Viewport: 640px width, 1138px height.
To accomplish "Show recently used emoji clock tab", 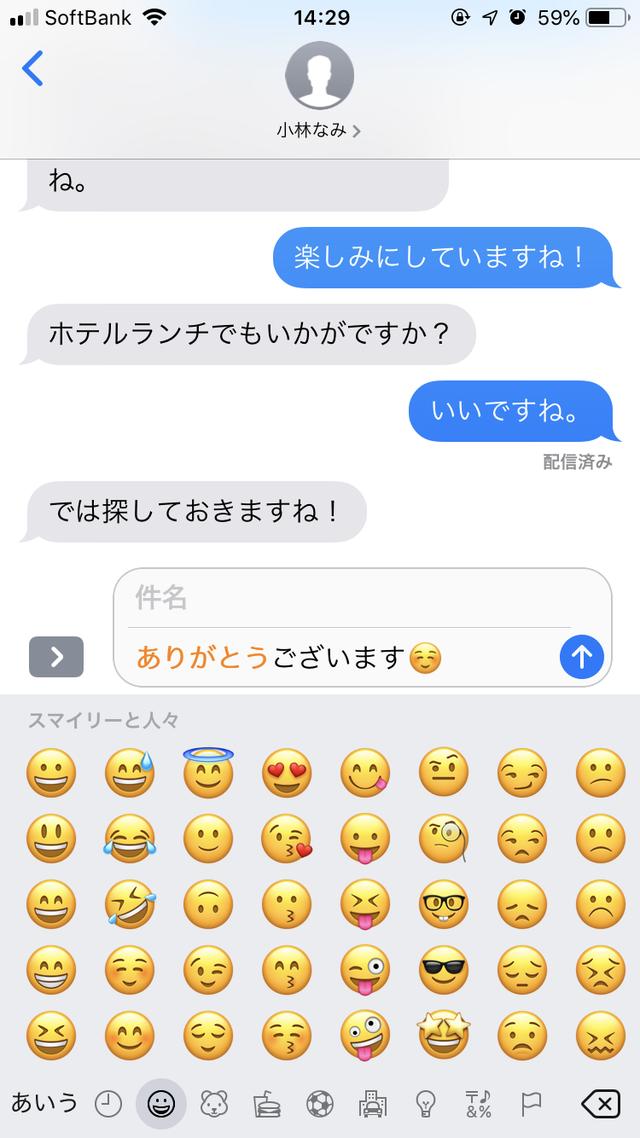I will 108,1105.
